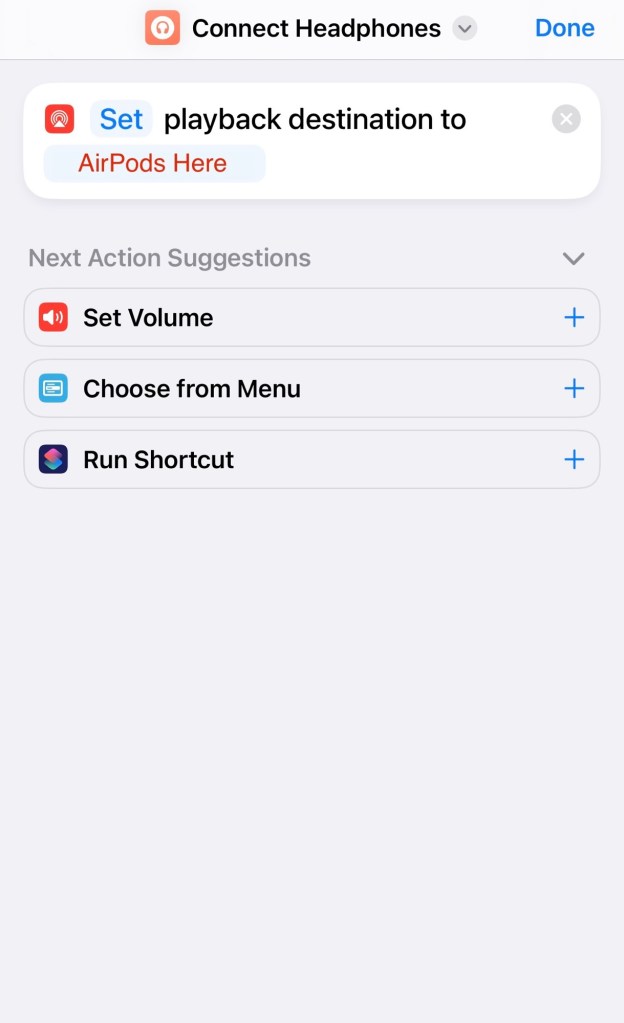Add the Run Shortcut action
Screen dimensions: 624x1023
coord(574,460)
